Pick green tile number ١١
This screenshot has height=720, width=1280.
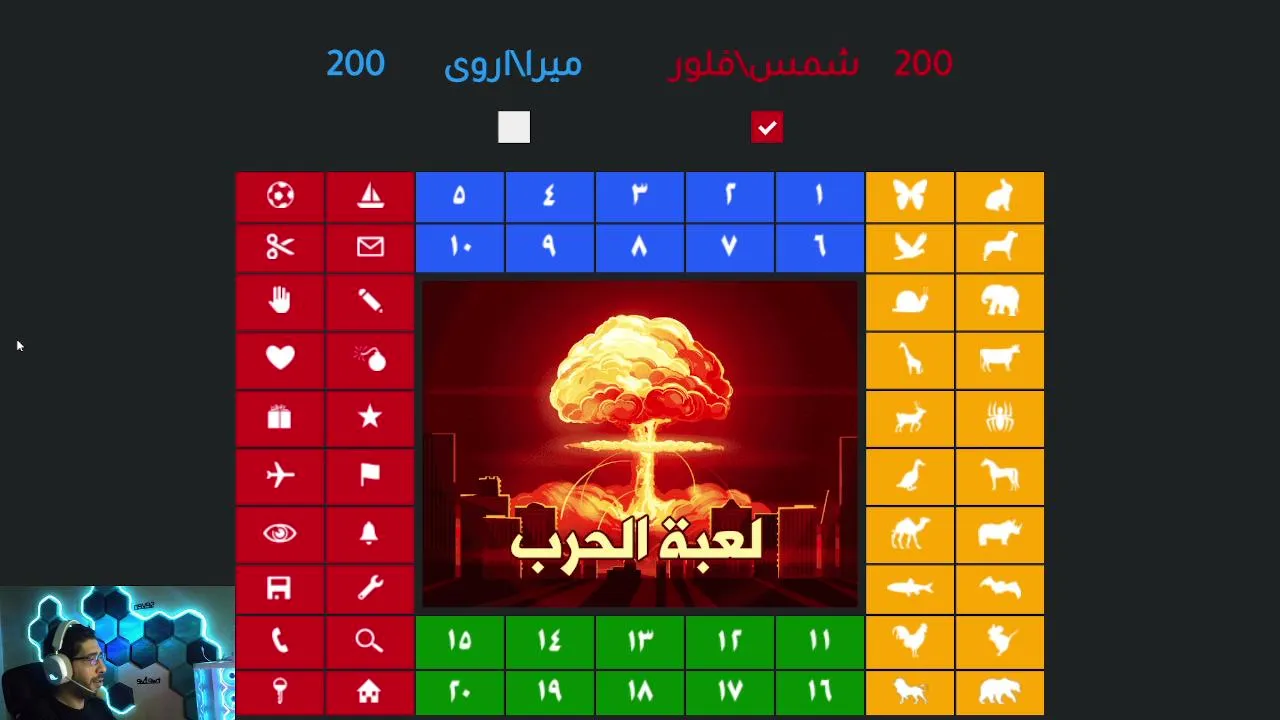819,640
